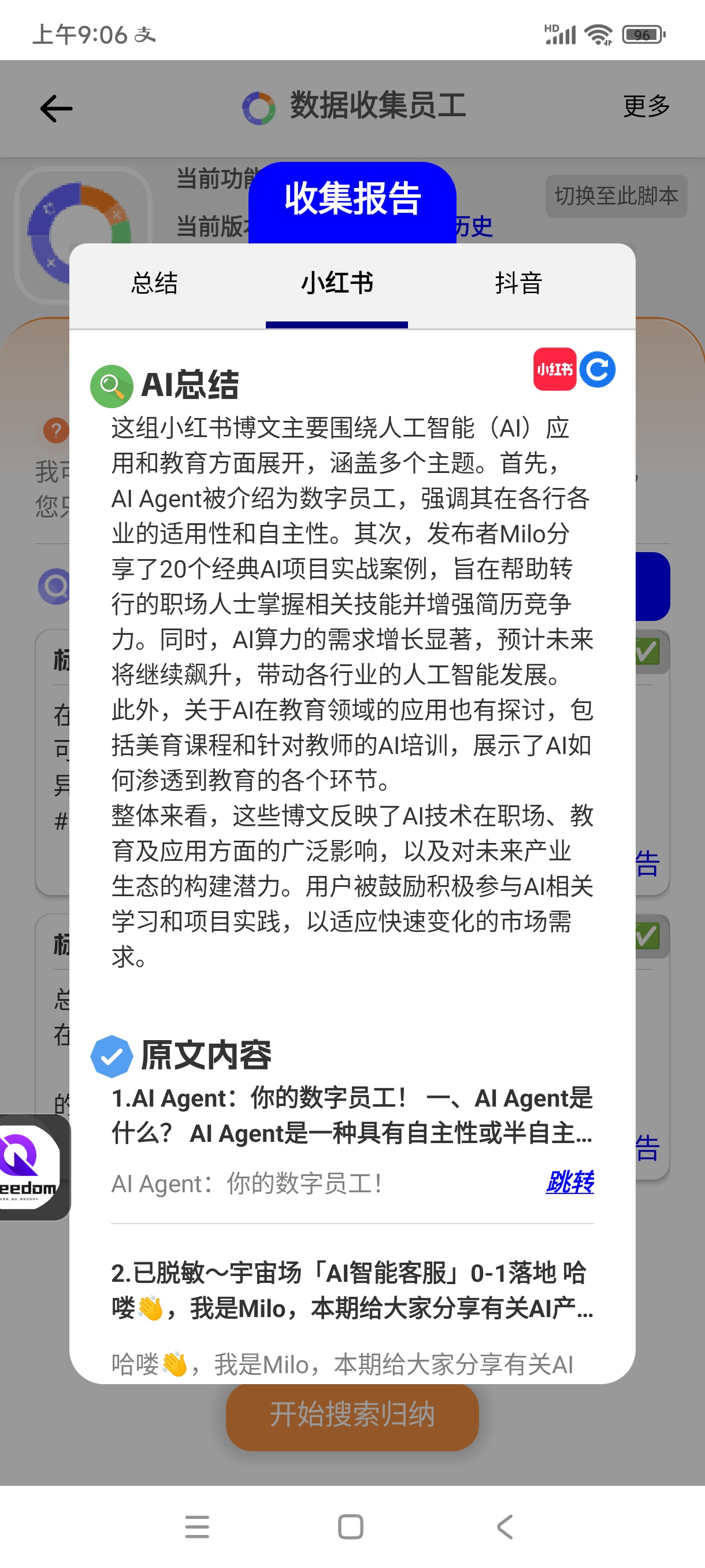The image size is (705, 1568).
Task: Tap 开始搜索归纳 button
Action: pyautogui.click(x=352, y=1415)
